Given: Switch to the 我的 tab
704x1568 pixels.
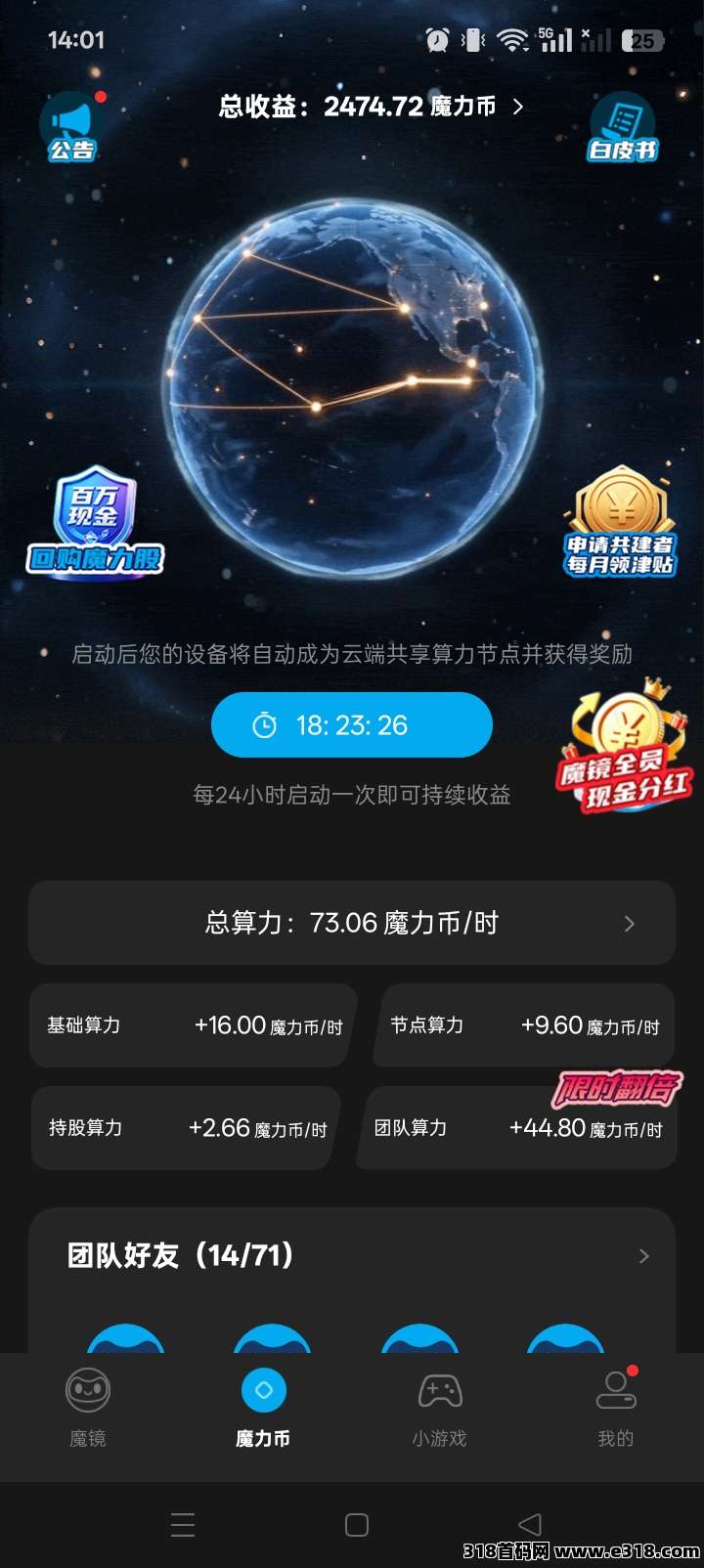Looking at the screenshot, I should click(x=616, y=1408).
